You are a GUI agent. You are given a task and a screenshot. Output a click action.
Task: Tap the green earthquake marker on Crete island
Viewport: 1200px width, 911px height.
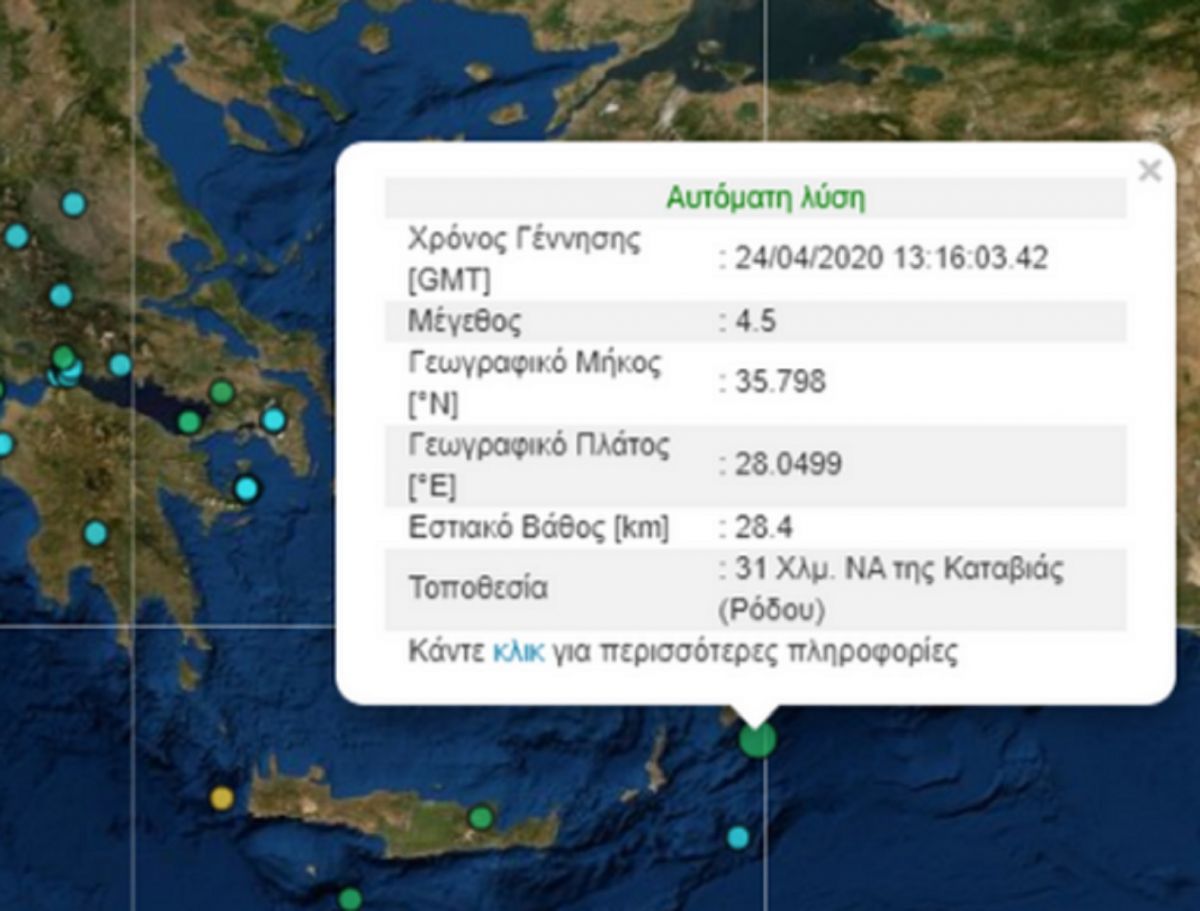tap(481, 817)
